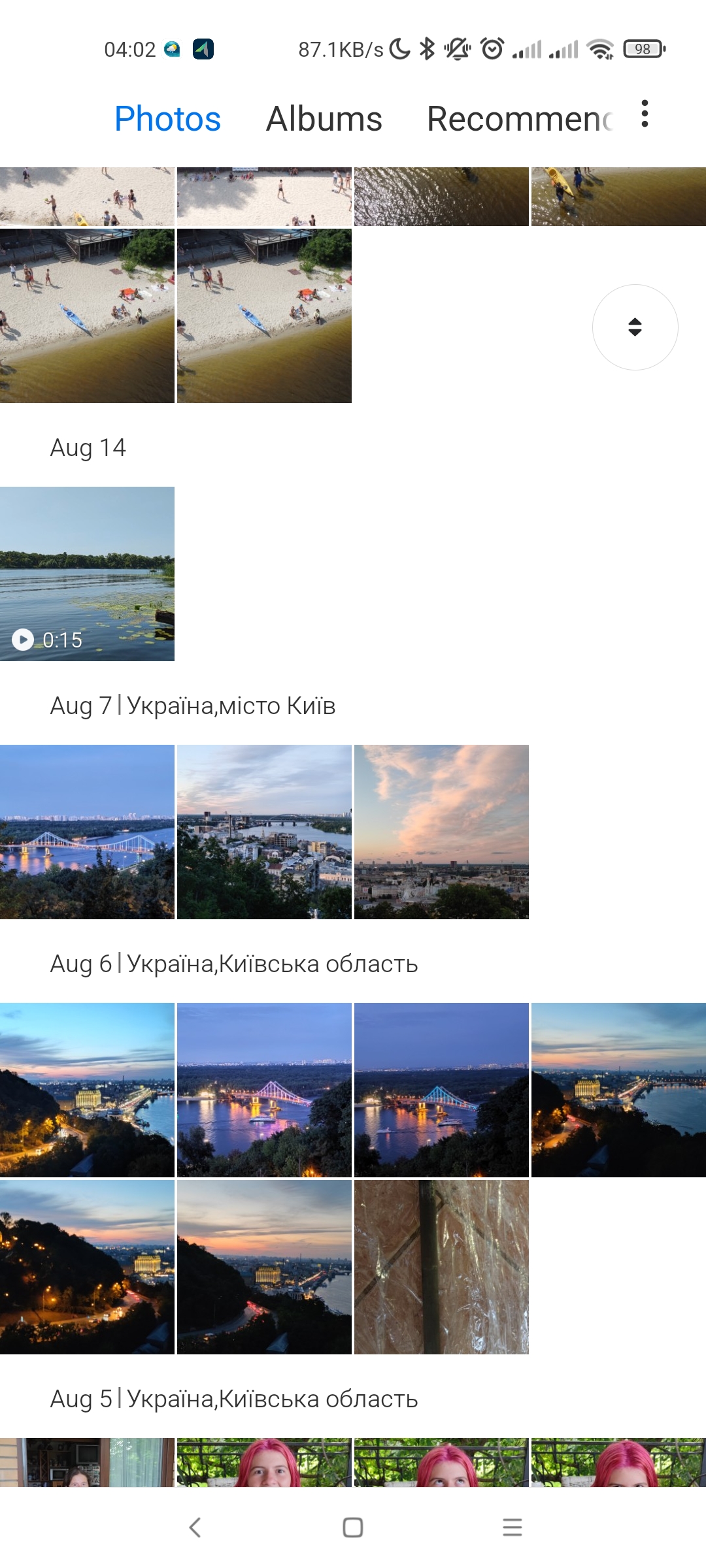Switch to the Albums tab
The image size is (706, 1568).
coord(324,119)
